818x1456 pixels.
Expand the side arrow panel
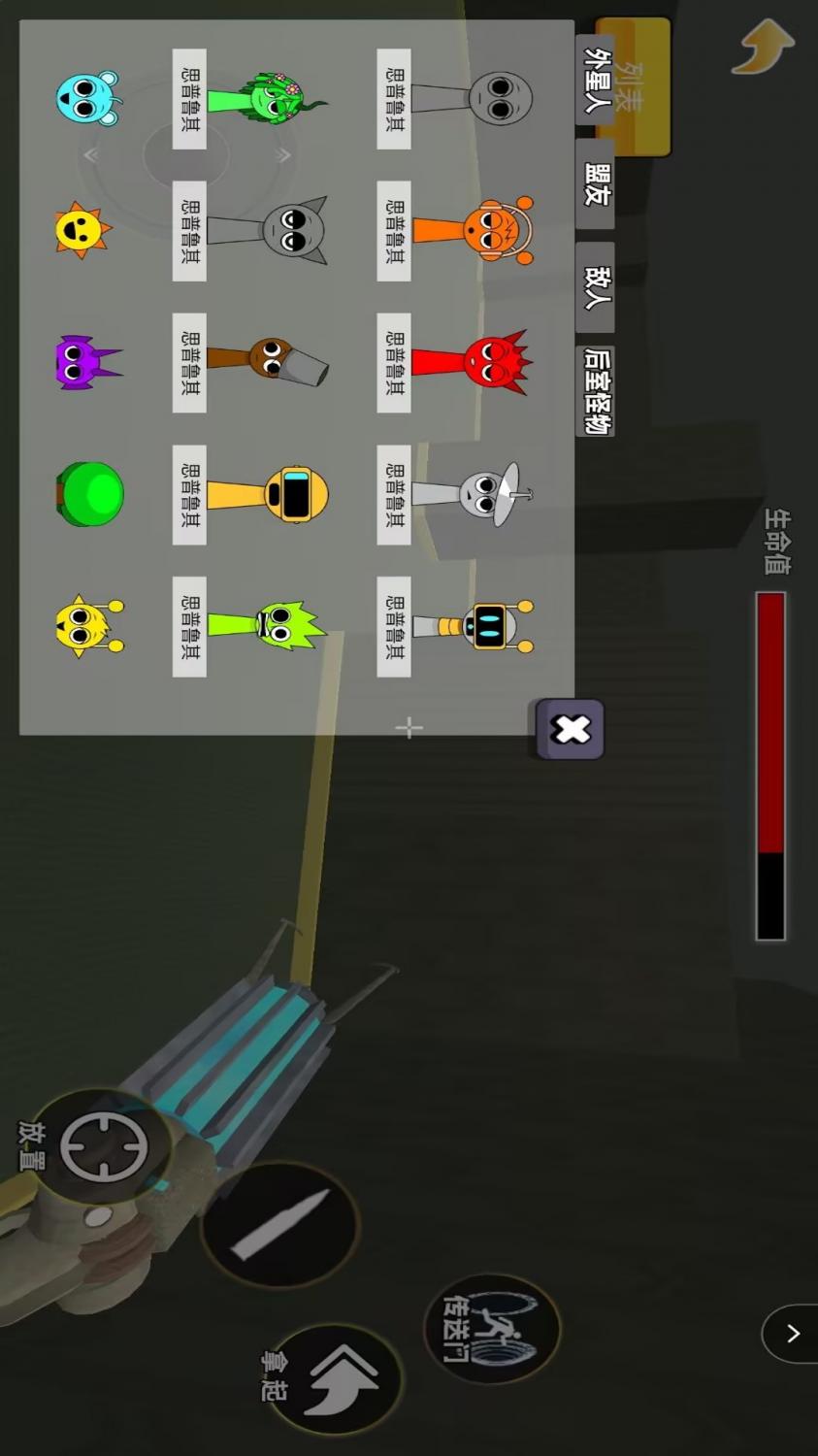click(792, 1334)
